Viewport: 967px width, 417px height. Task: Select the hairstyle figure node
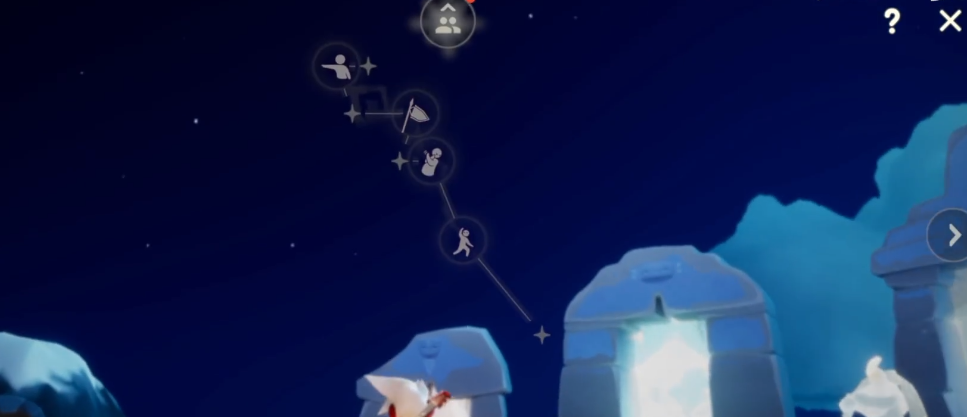click(x=431, y=160)
